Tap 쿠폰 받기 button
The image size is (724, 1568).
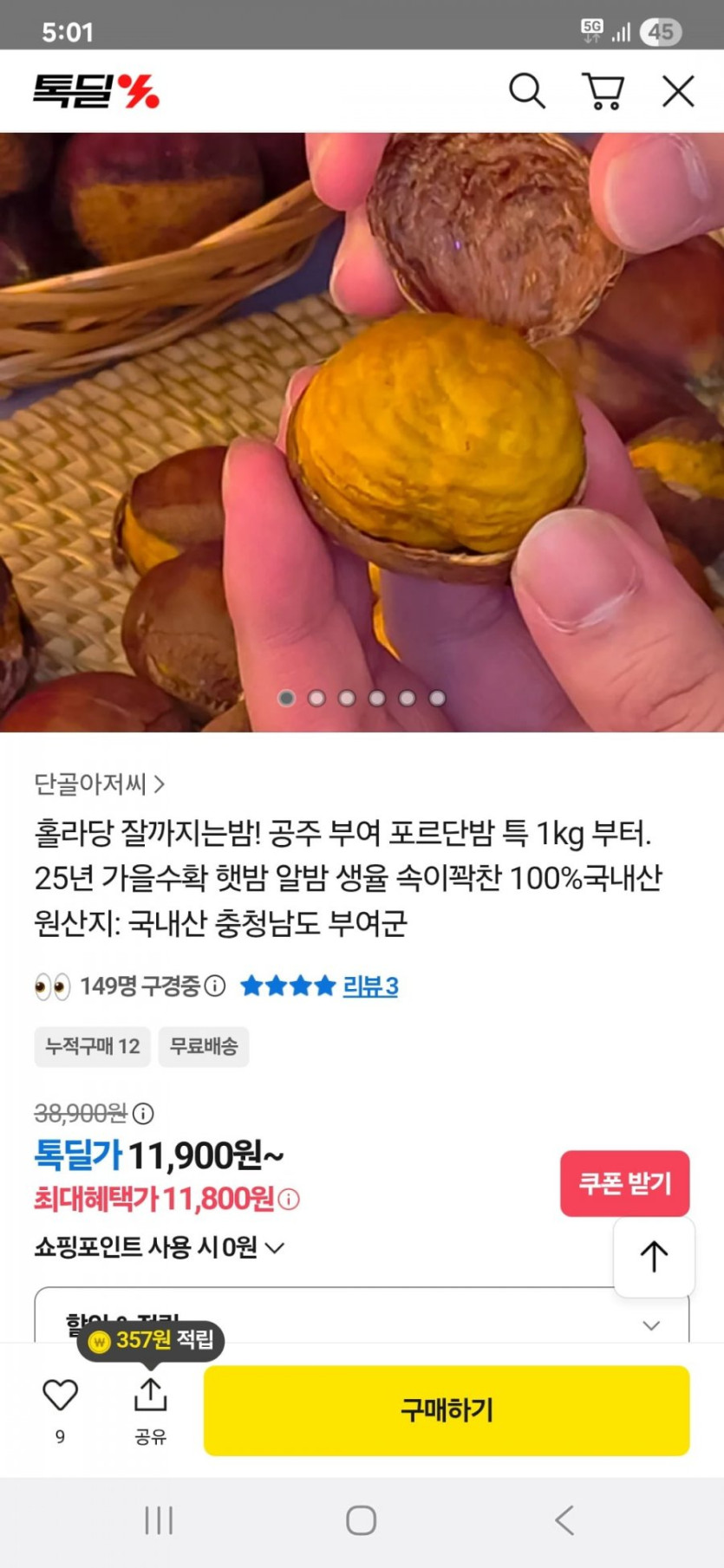(x=624, y=1183)
